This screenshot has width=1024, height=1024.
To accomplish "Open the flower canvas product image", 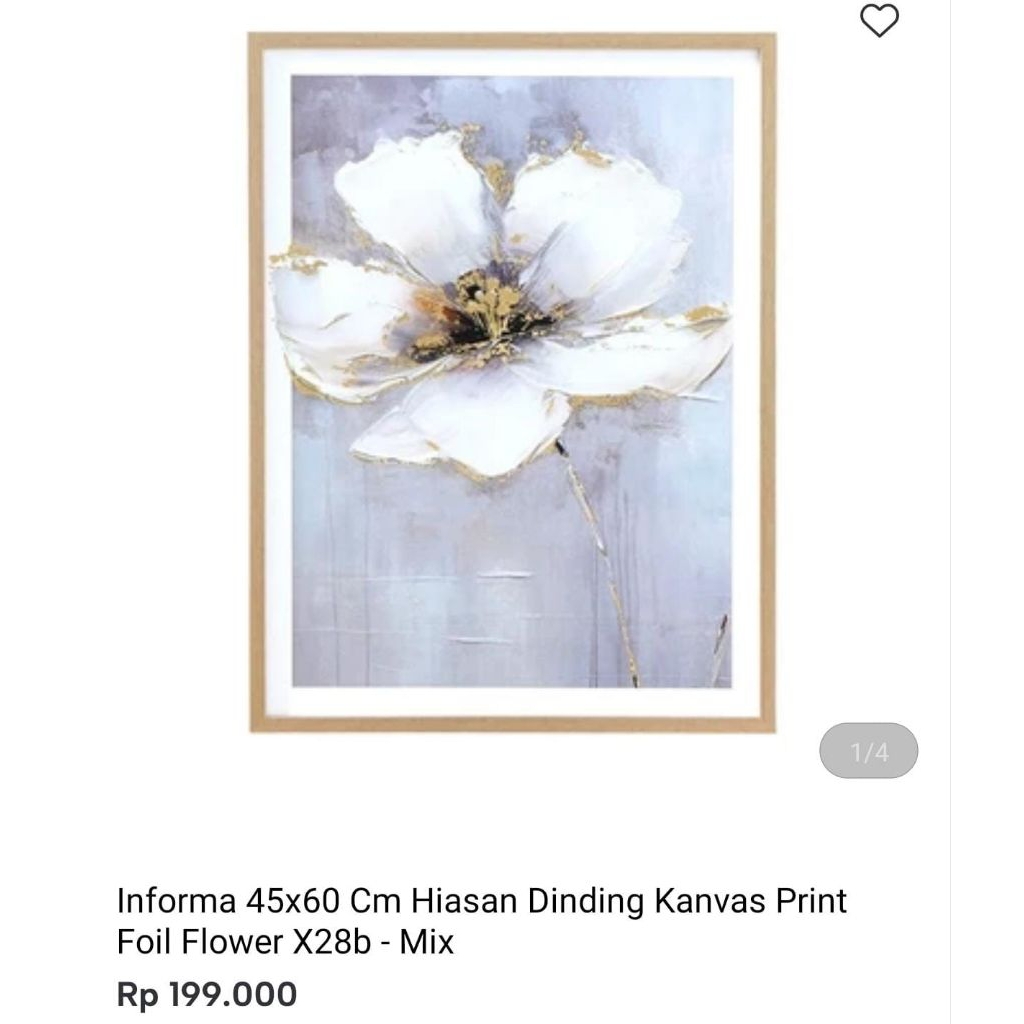I will pos(511,382).
